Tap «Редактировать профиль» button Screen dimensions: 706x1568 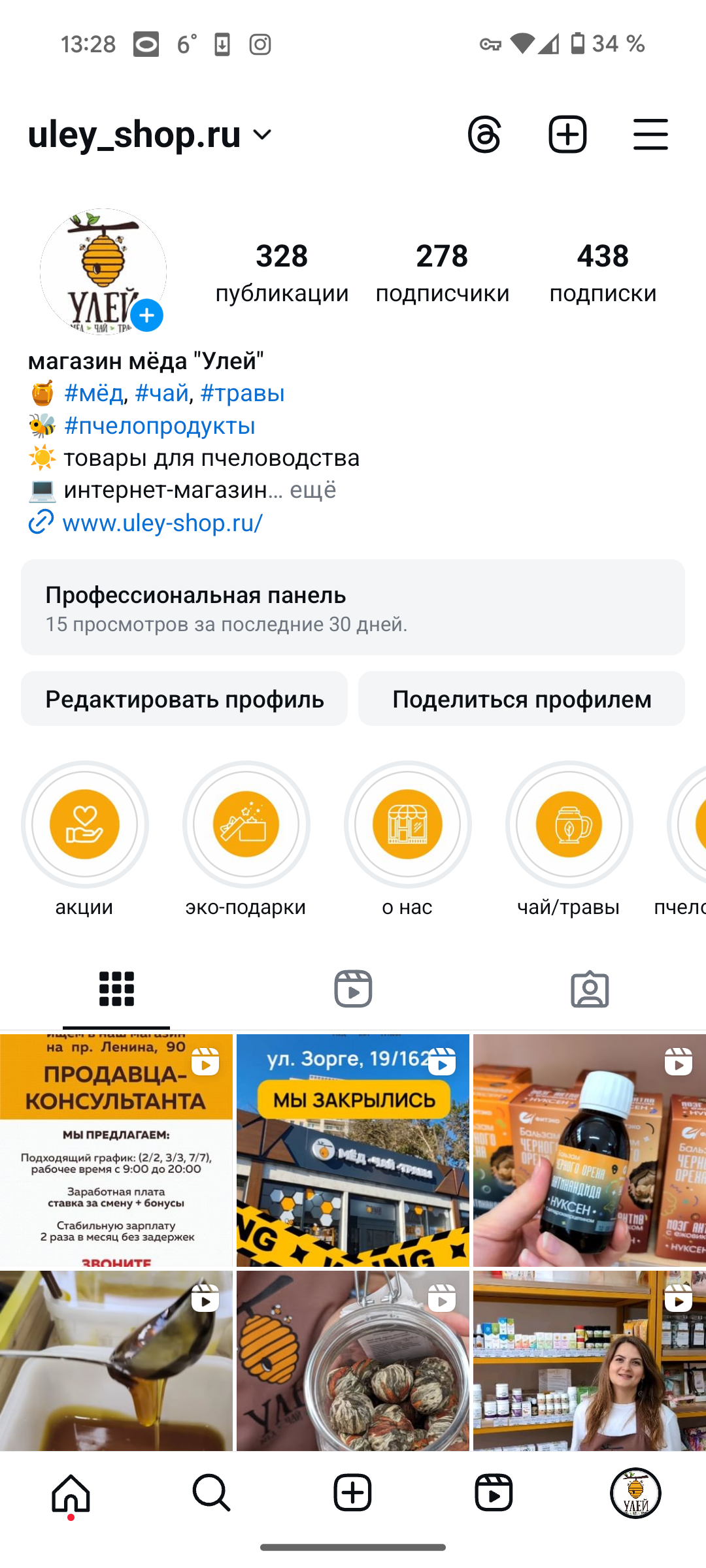coord(184,699)
